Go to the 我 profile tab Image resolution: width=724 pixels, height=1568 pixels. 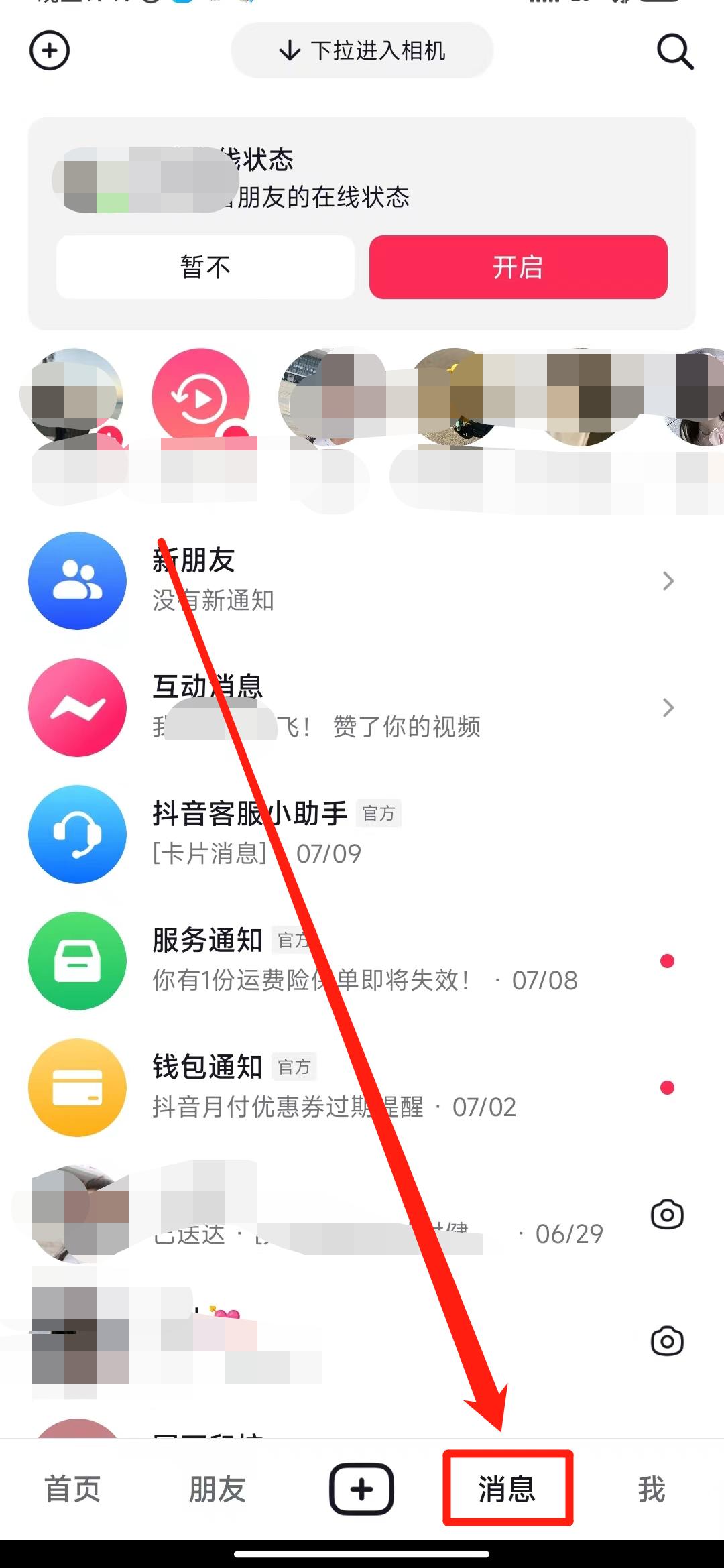[651, 1489]
